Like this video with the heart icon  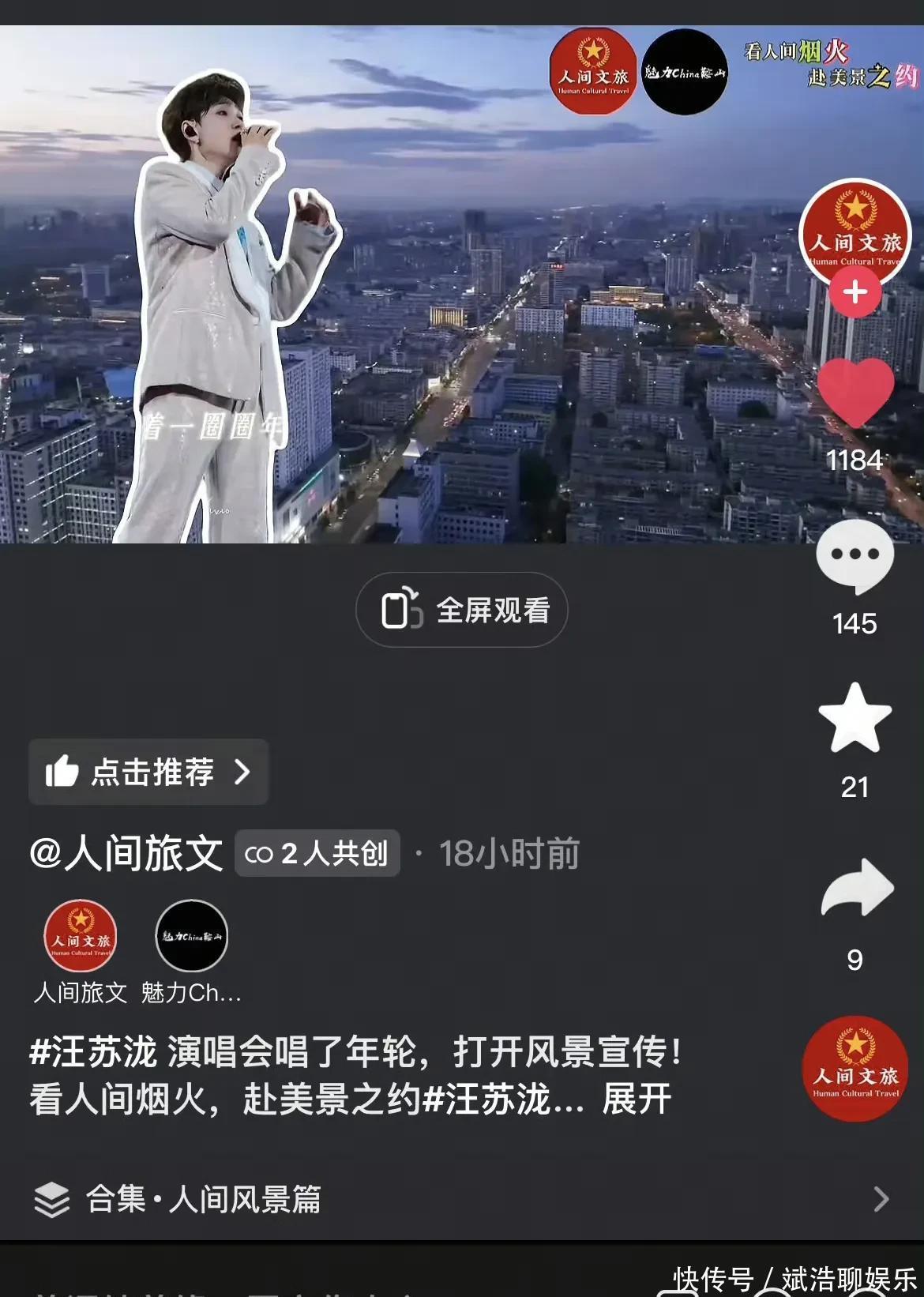tap(855, 393)
